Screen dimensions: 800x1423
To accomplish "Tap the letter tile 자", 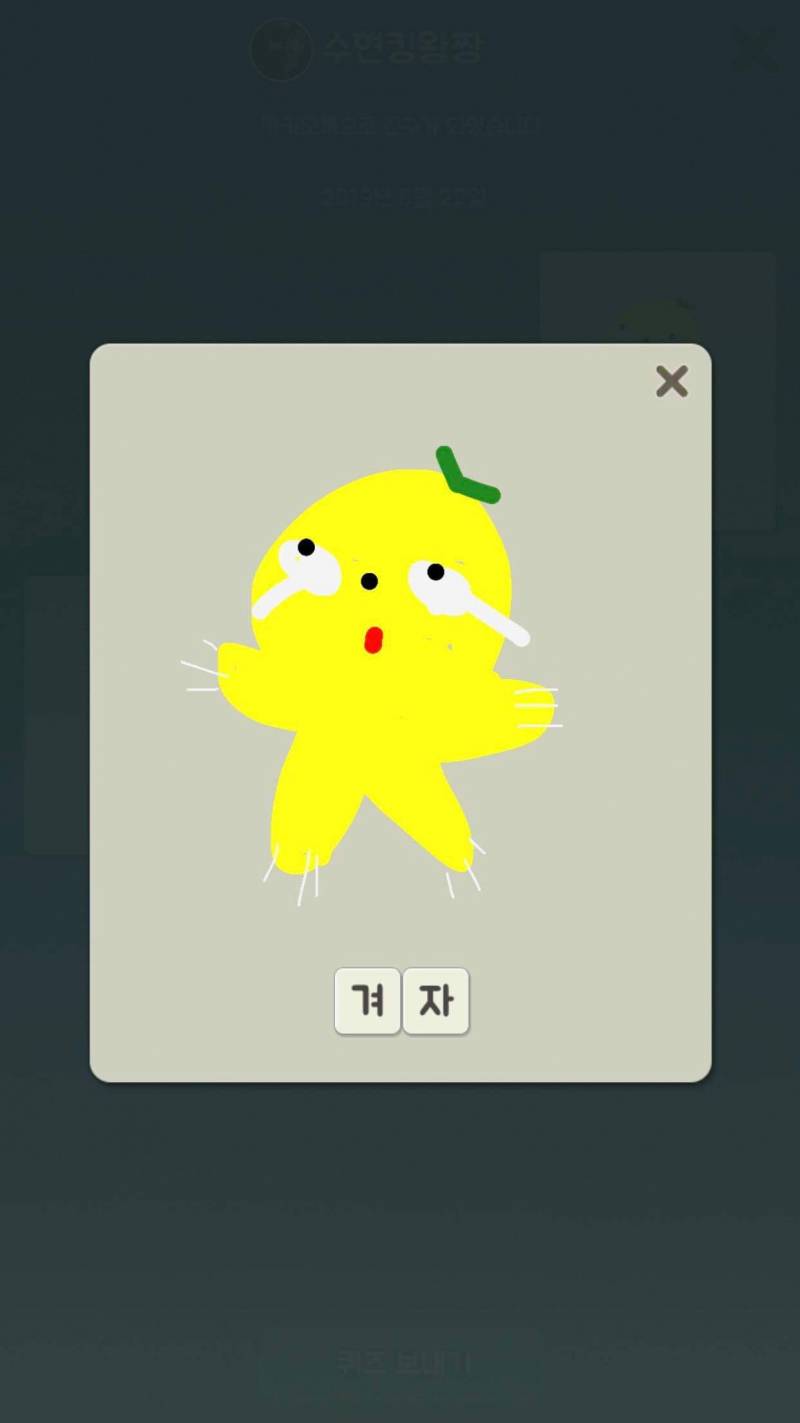I will click(x=436, y=1000).
